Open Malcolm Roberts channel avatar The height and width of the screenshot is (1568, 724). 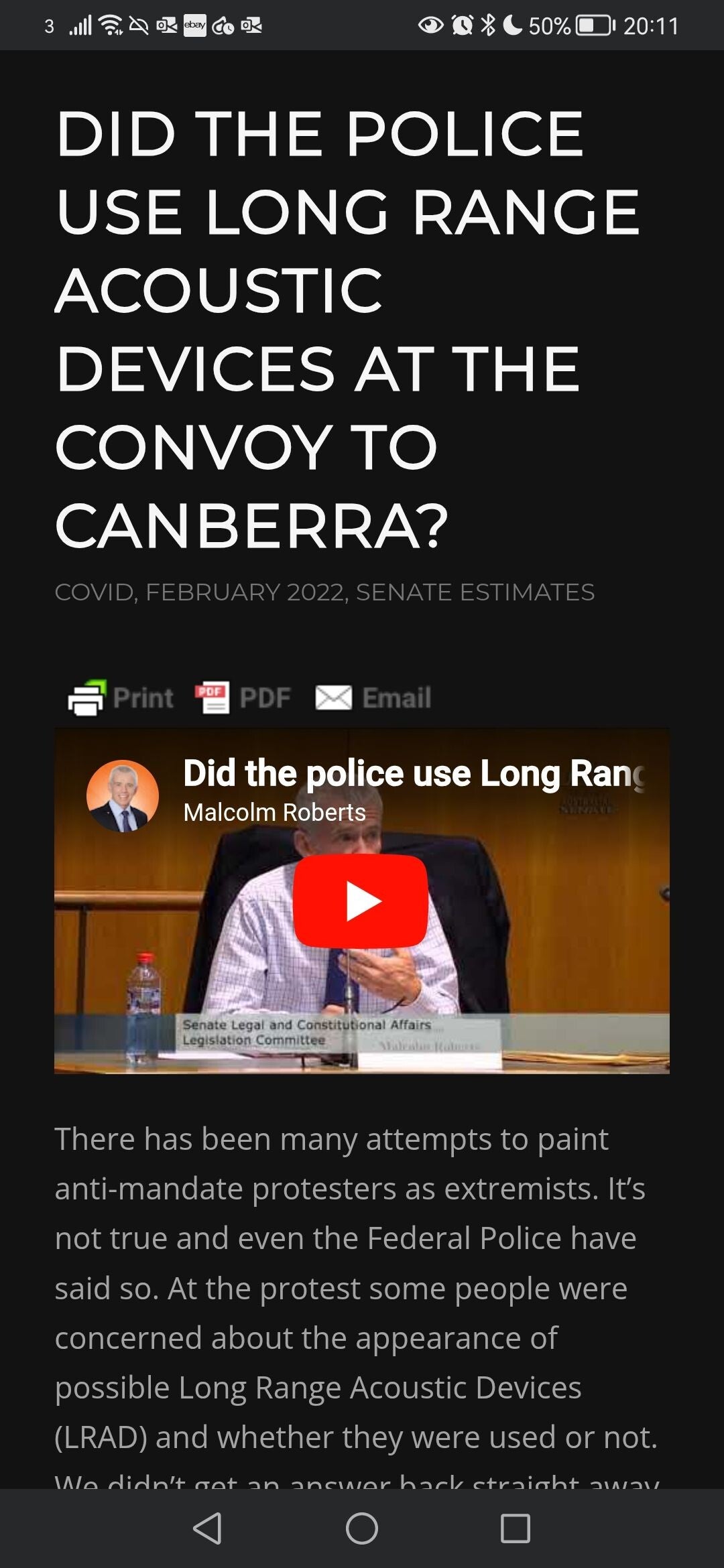click(x=123, y=795)
